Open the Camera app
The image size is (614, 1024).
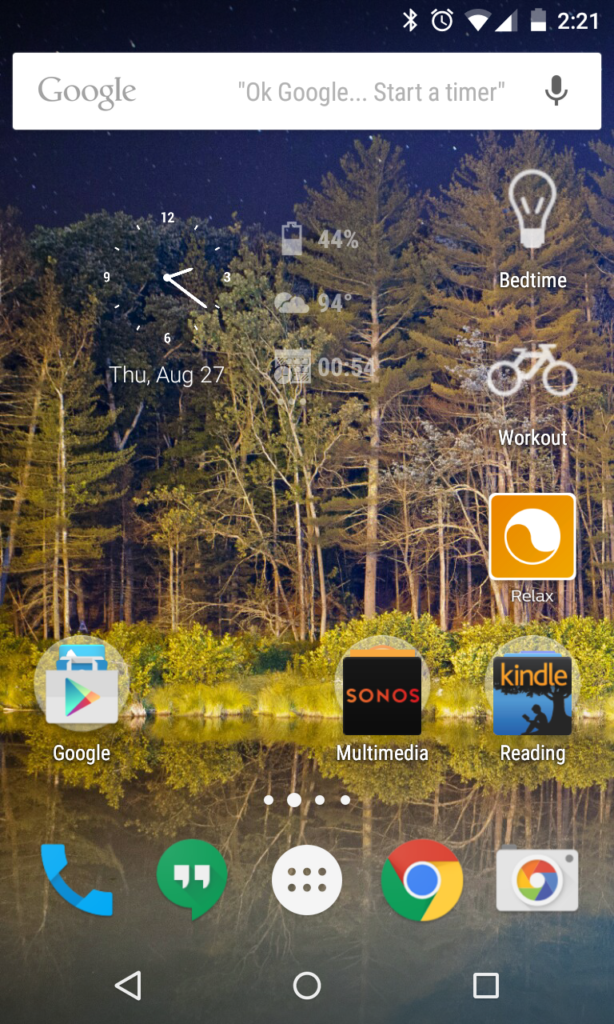pos(537,879)
